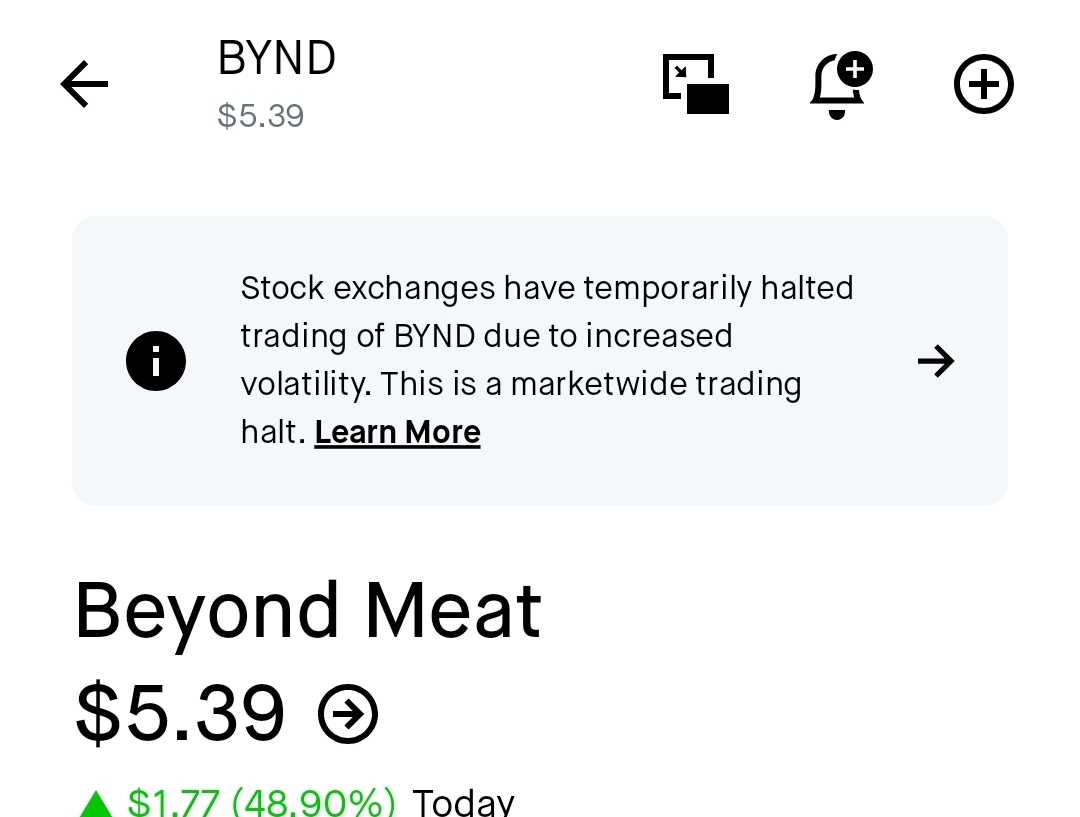Follow the Learn More link

pyautogui.click(x=397, y=432)
